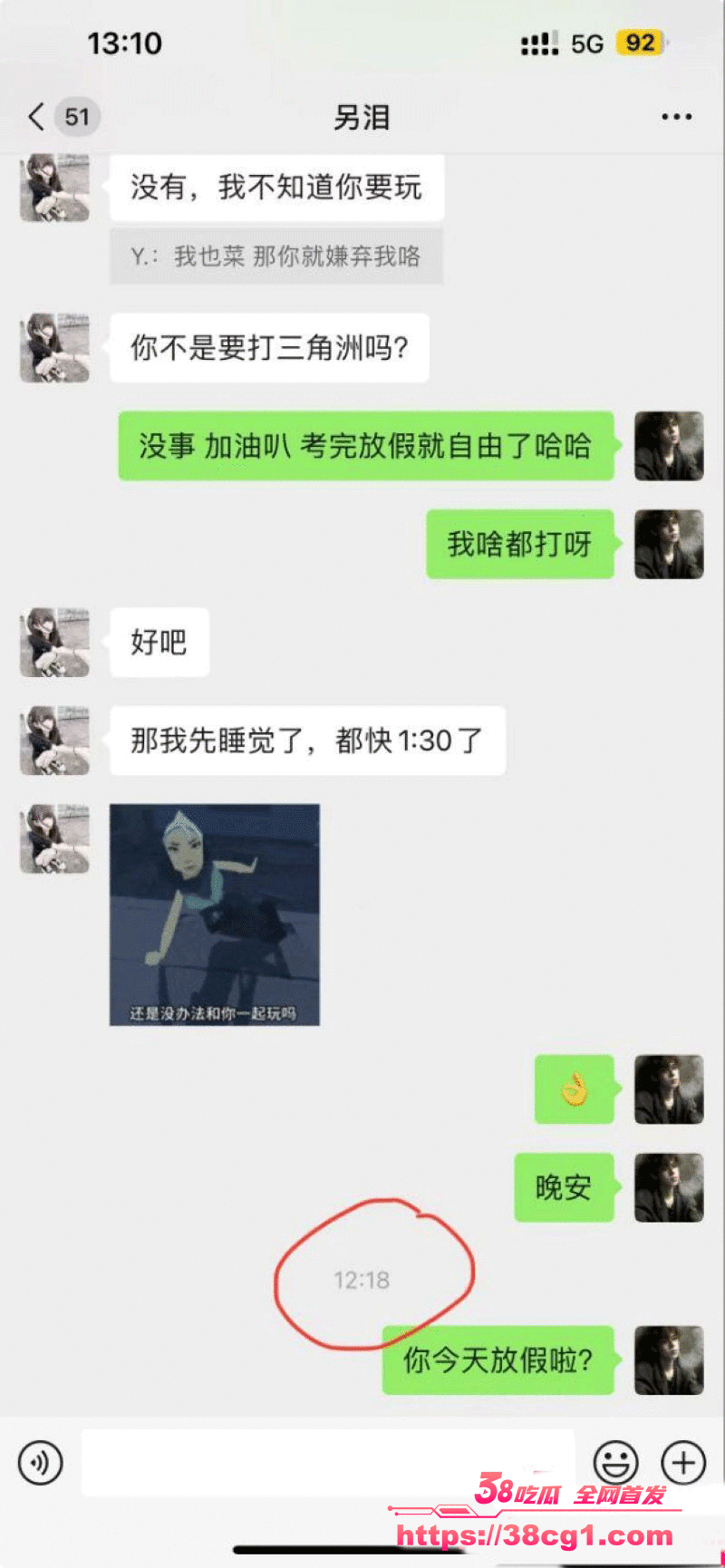Switch to voice message input
The height and width of the screenshot is (1568, 725).
[41, 1462]
